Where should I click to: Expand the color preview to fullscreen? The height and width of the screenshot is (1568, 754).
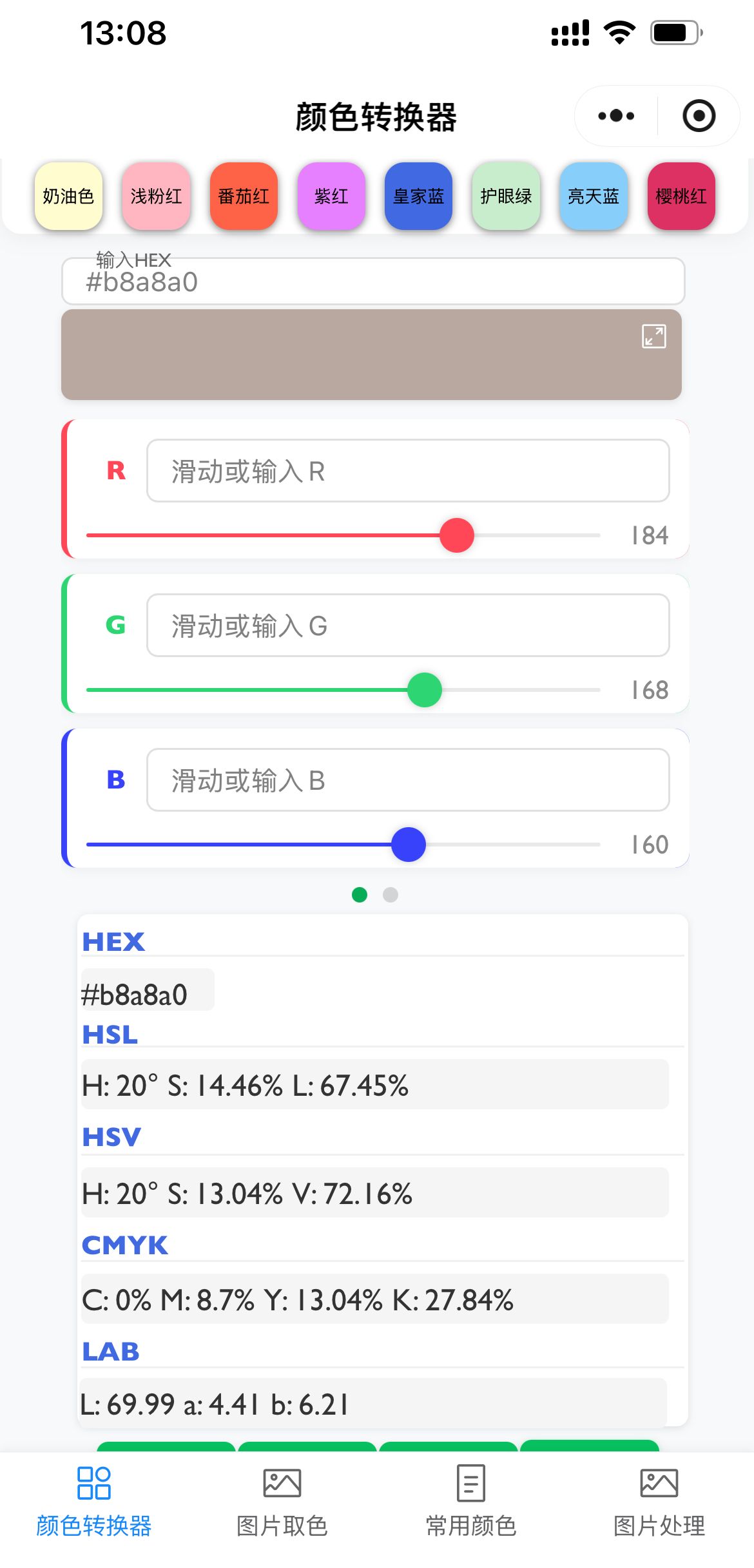653,336
